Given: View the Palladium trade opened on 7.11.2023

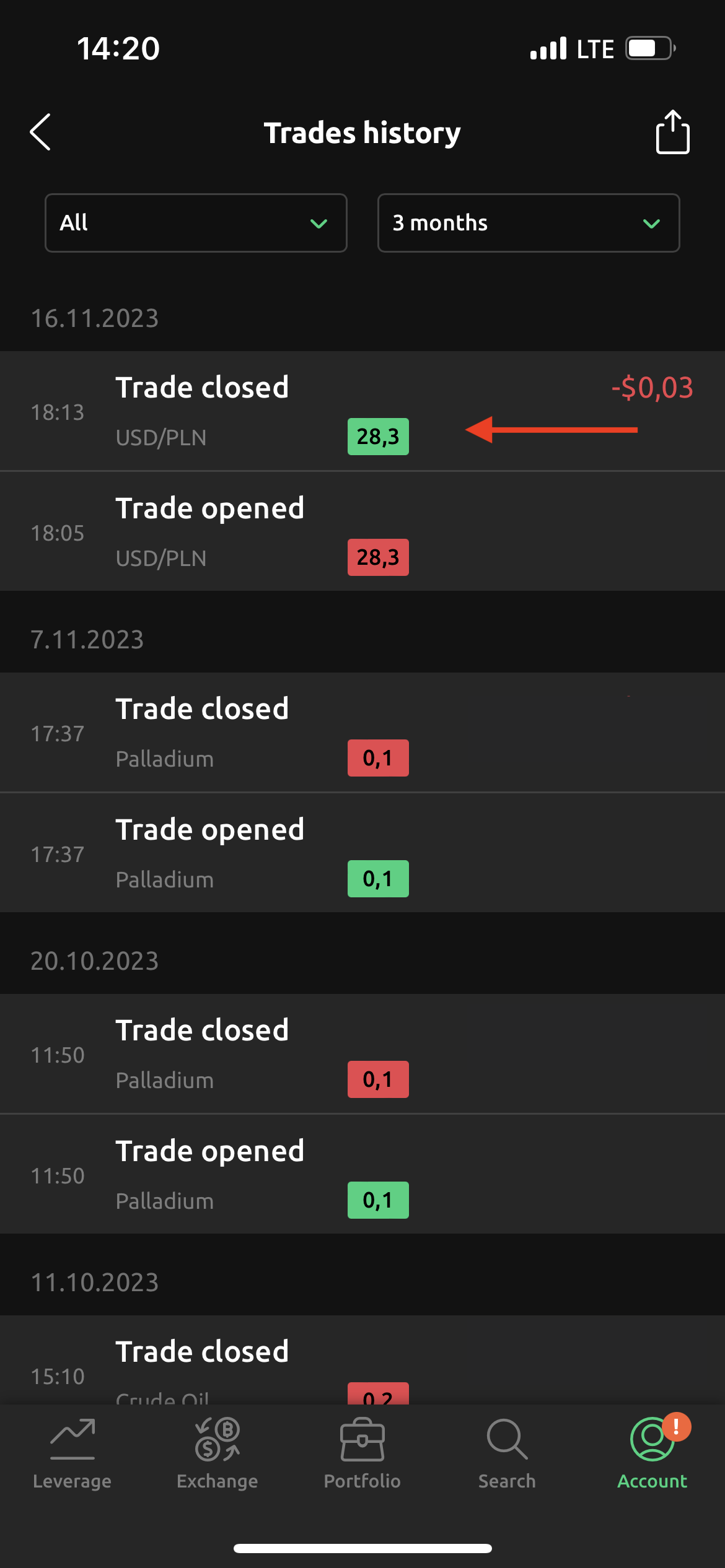Looking at the screenshot, I should click(x=362, y=853).
